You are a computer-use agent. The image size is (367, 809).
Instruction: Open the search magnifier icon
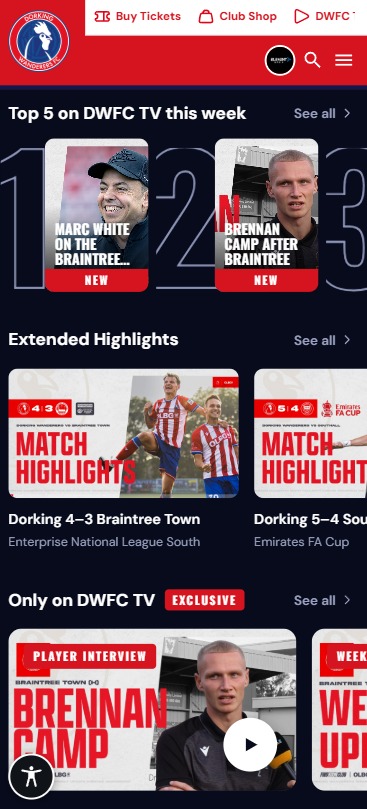(x=312, y=60)
